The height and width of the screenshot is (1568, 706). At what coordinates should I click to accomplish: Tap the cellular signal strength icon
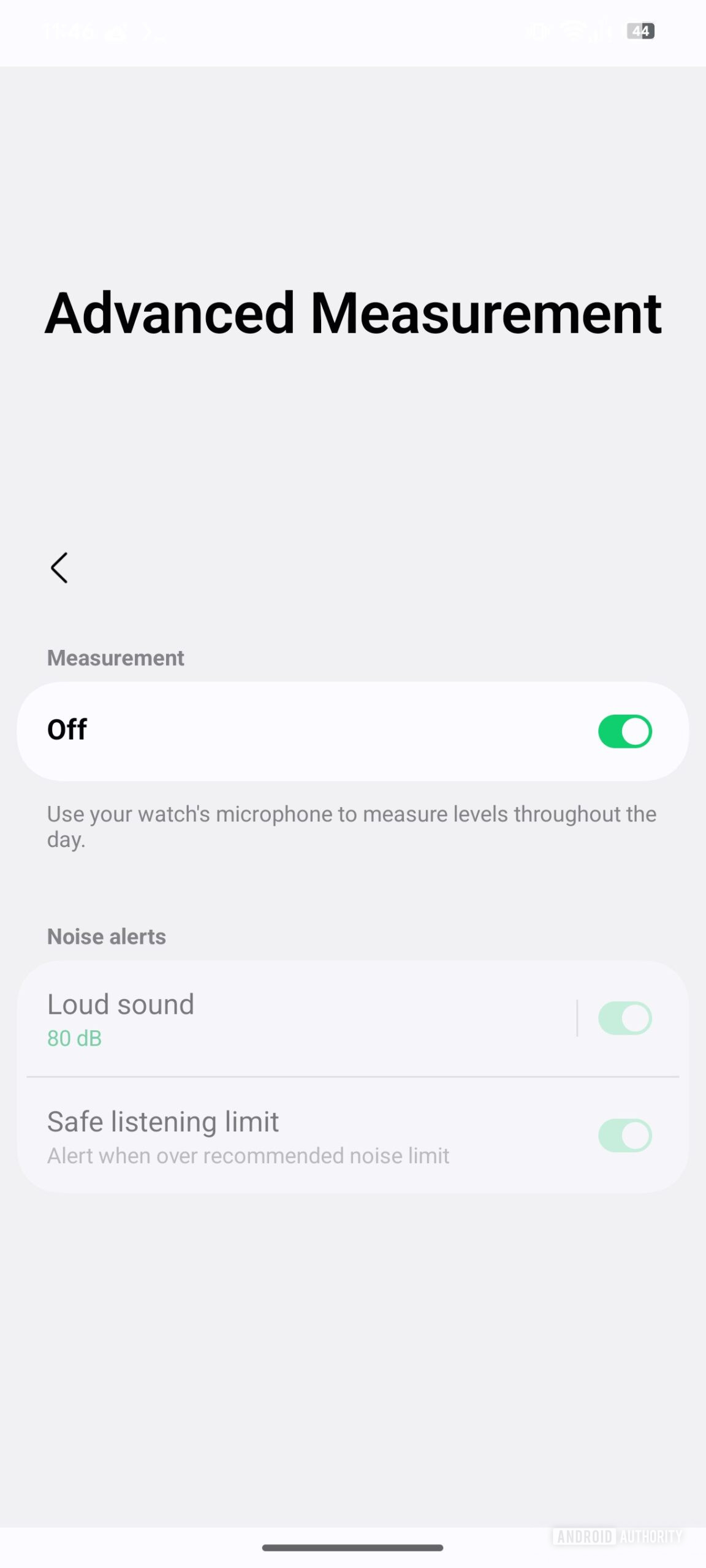[x=599, y=31]
